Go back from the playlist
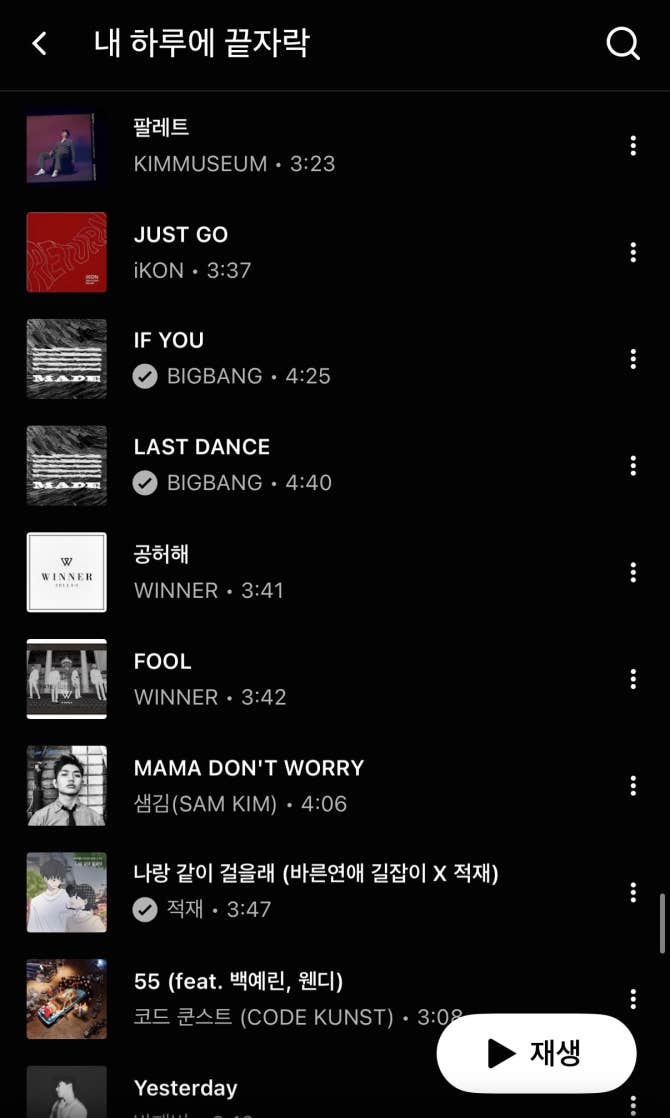670x1118 pixels. pos(39,44)
